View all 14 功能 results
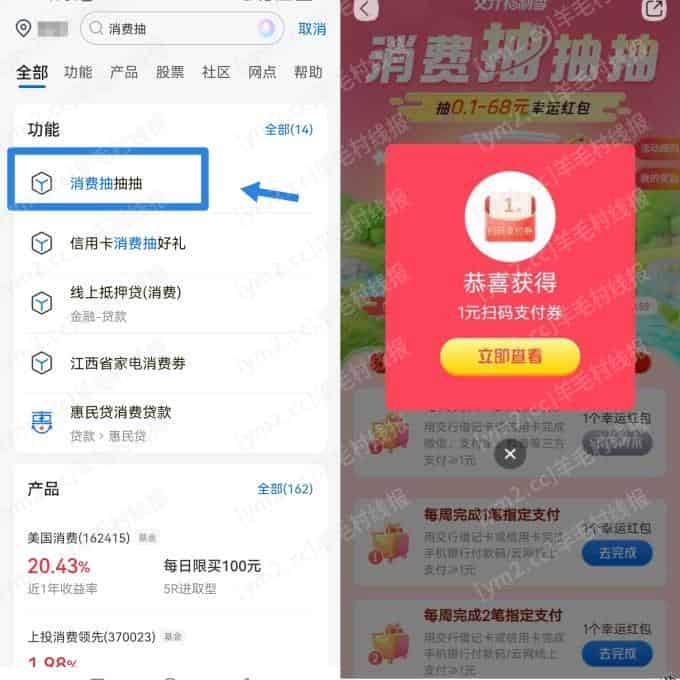 point(288,130)
